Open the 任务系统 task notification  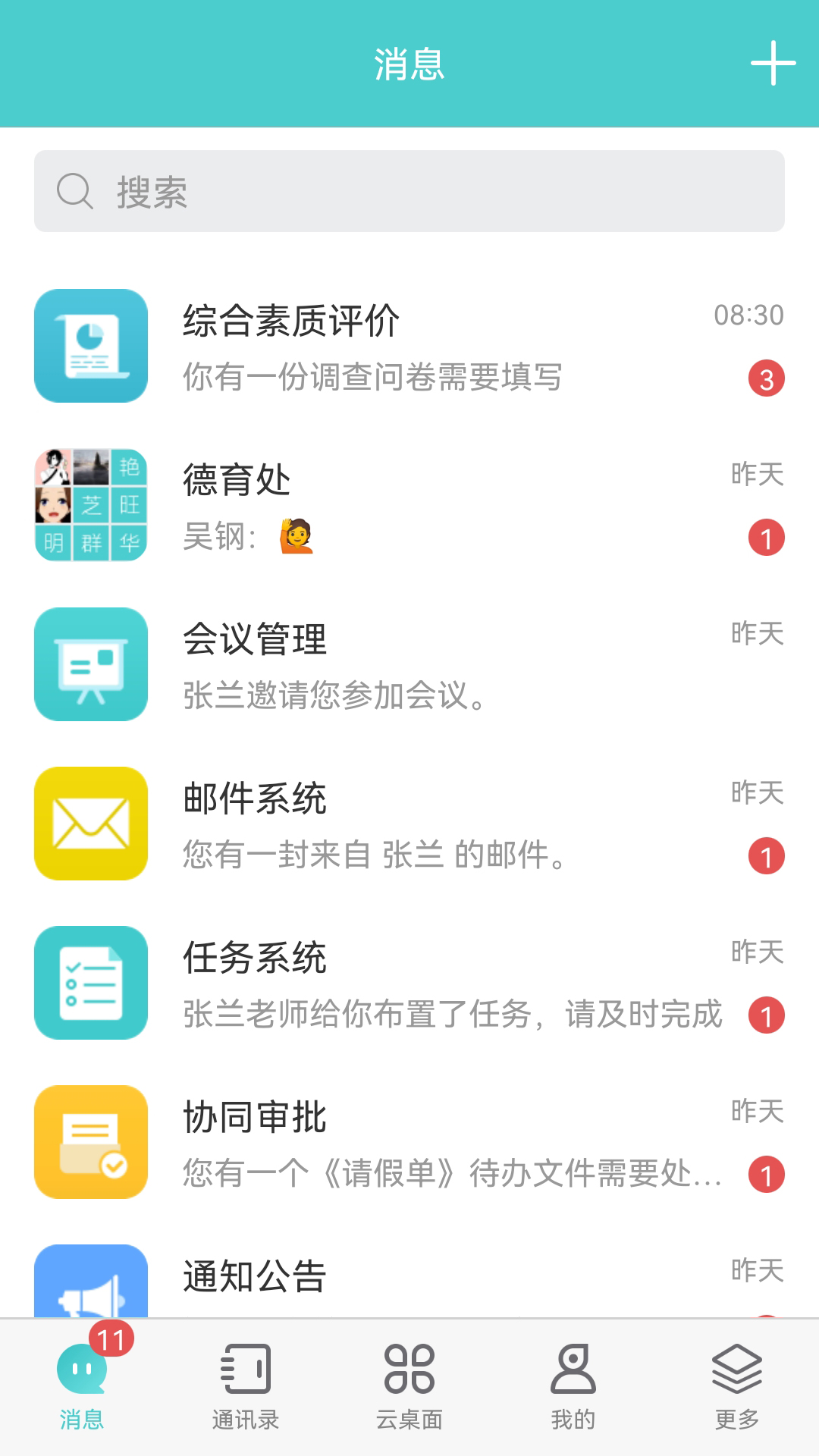pos(409,983)
